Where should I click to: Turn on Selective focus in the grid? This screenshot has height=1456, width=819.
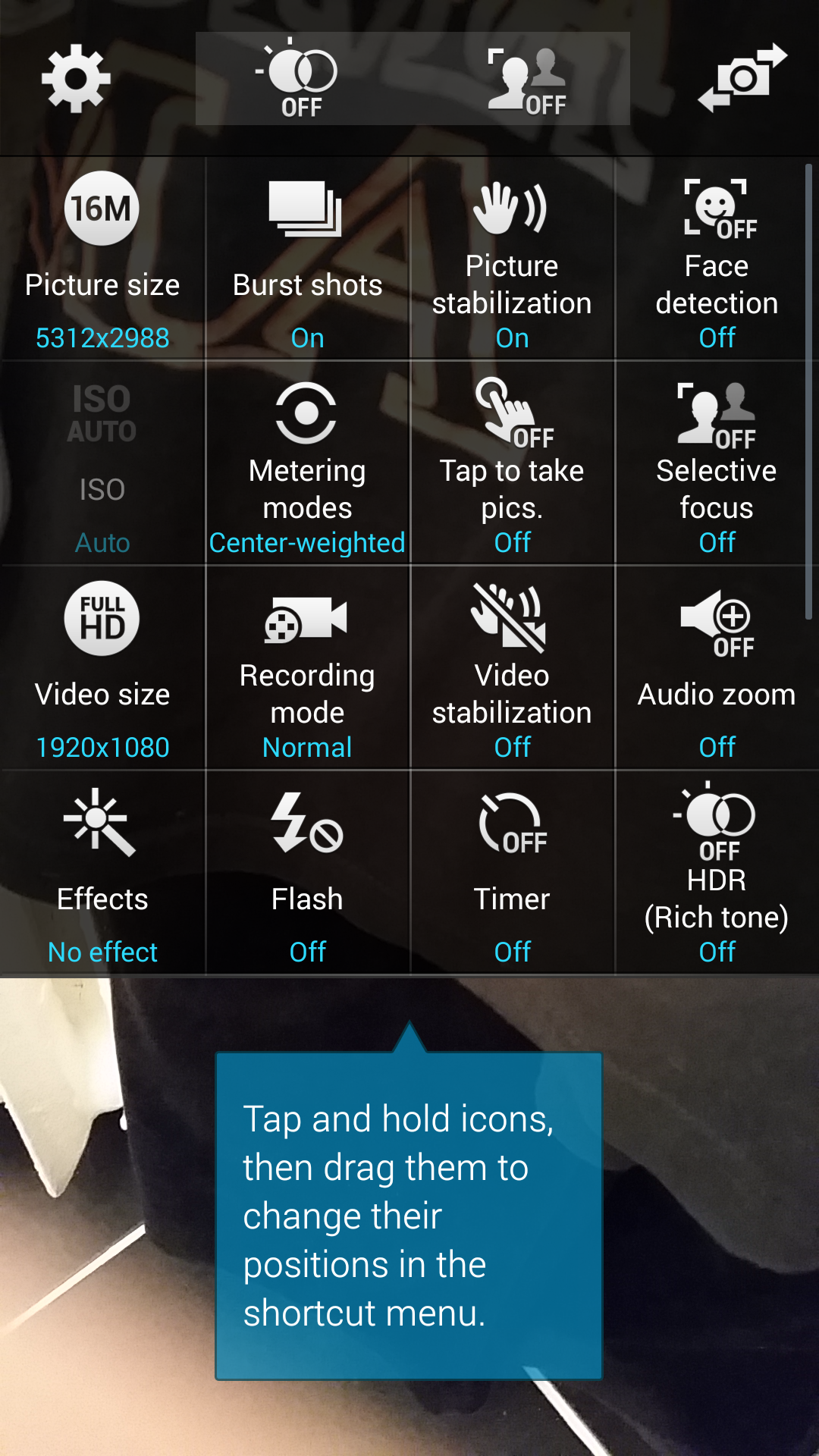pos(717,463)
